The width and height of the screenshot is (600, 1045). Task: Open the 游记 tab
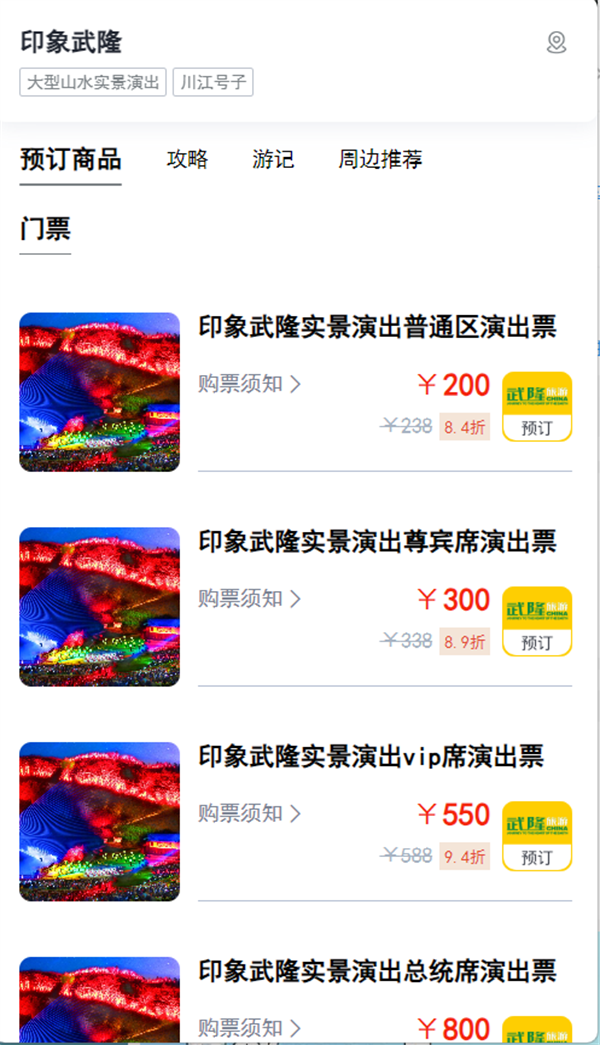(273, 159)
